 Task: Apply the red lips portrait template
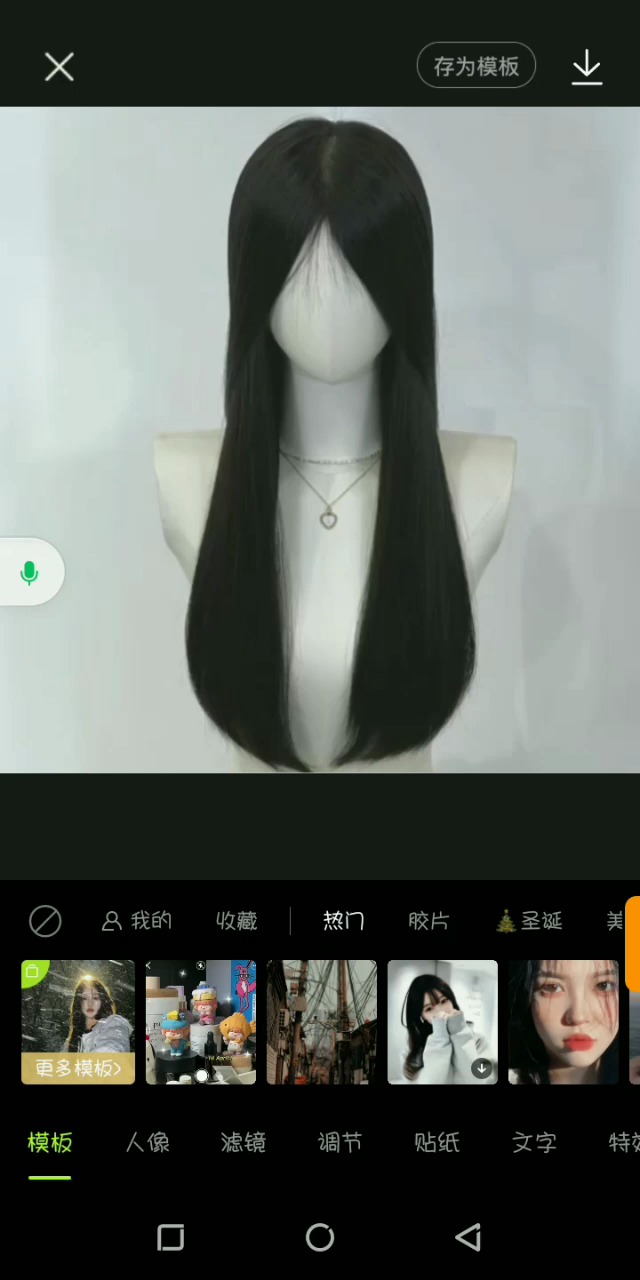(x=563, y=1021)
